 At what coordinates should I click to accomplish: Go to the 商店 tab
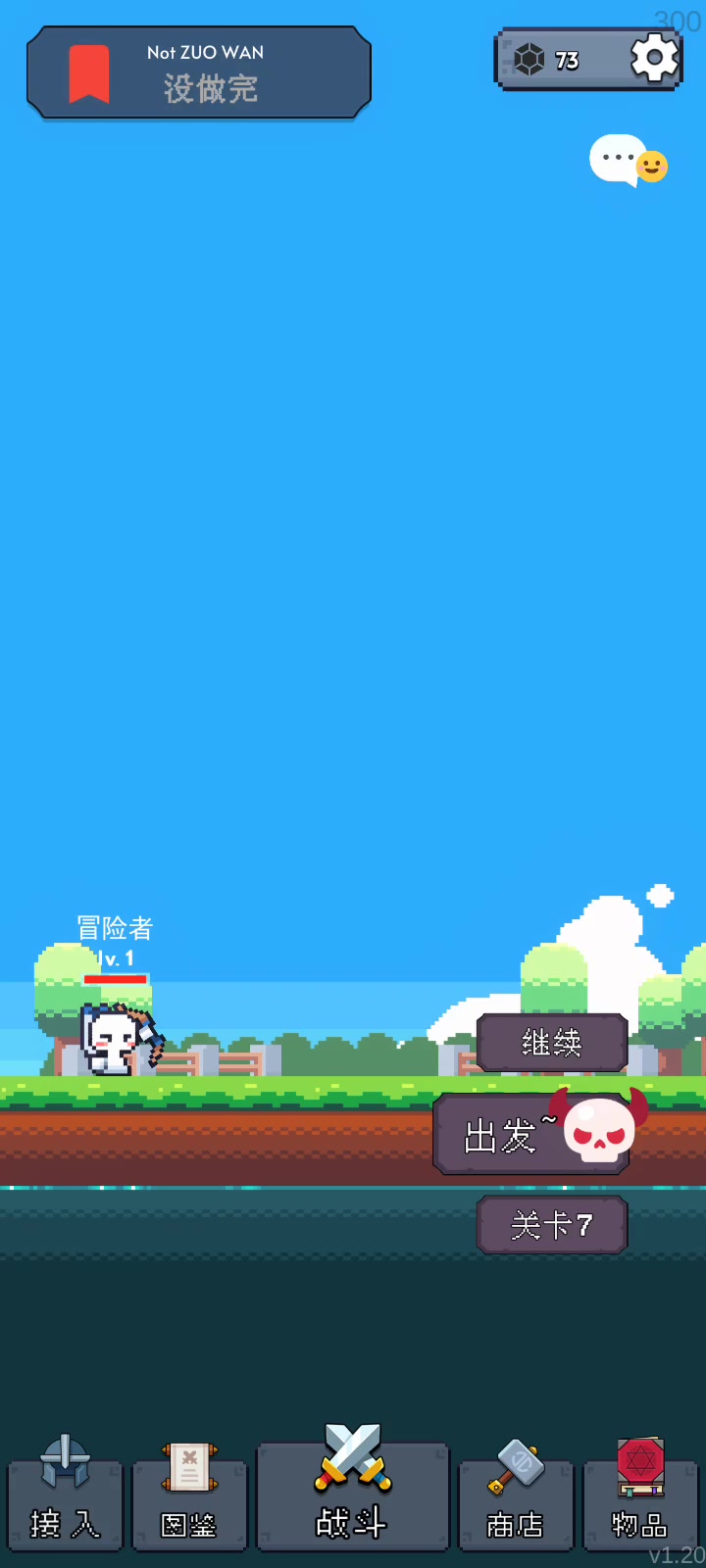click(x=516, y=1495)
